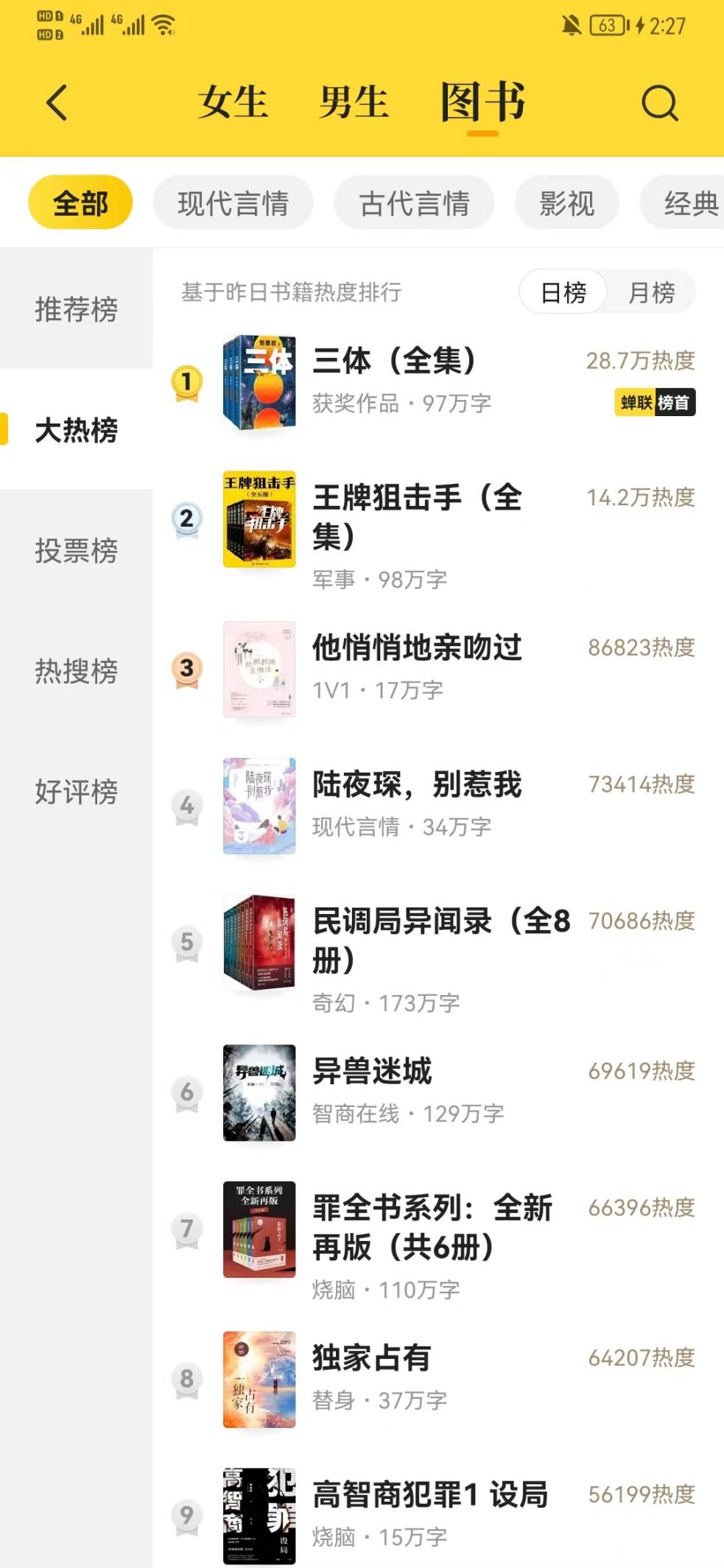Select the 全部 category filter
Viewport: 724px width, 1568px height.
80,202
